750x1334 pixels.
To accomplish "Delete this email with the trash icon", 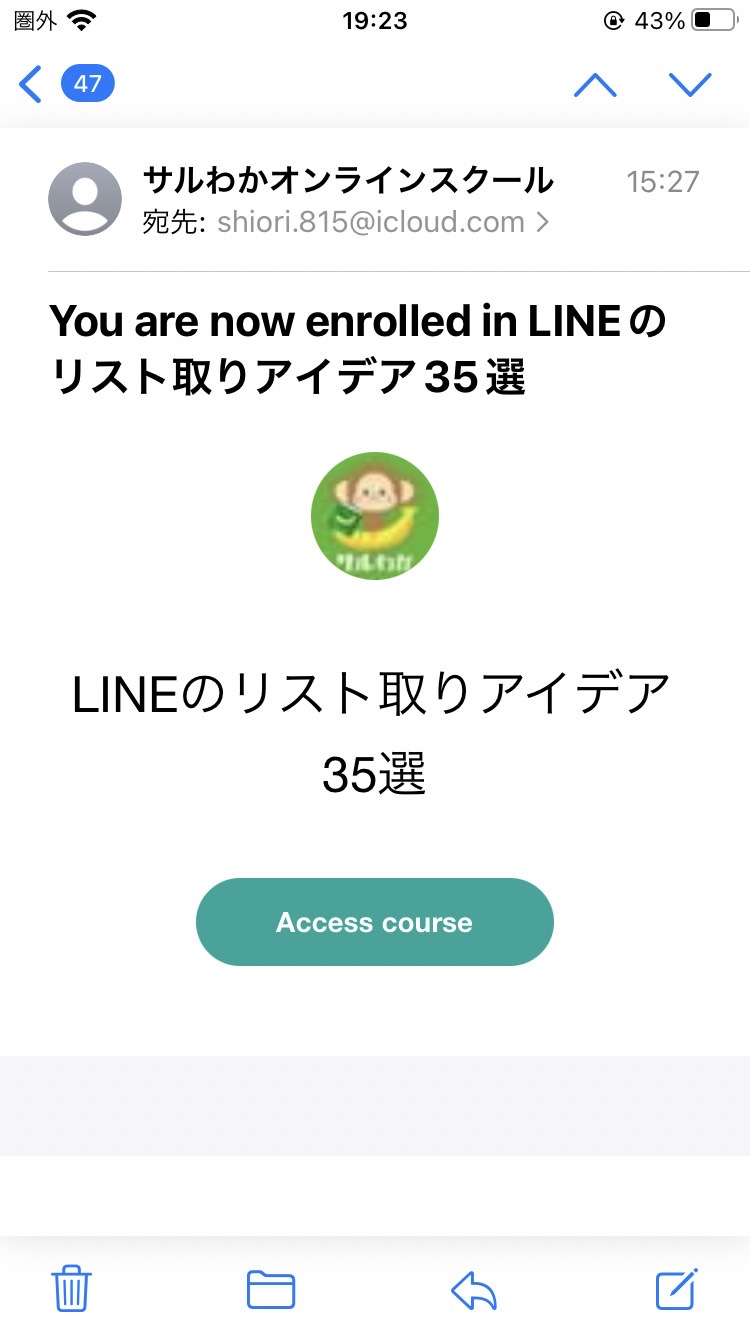I will [x=72, y=1288].
